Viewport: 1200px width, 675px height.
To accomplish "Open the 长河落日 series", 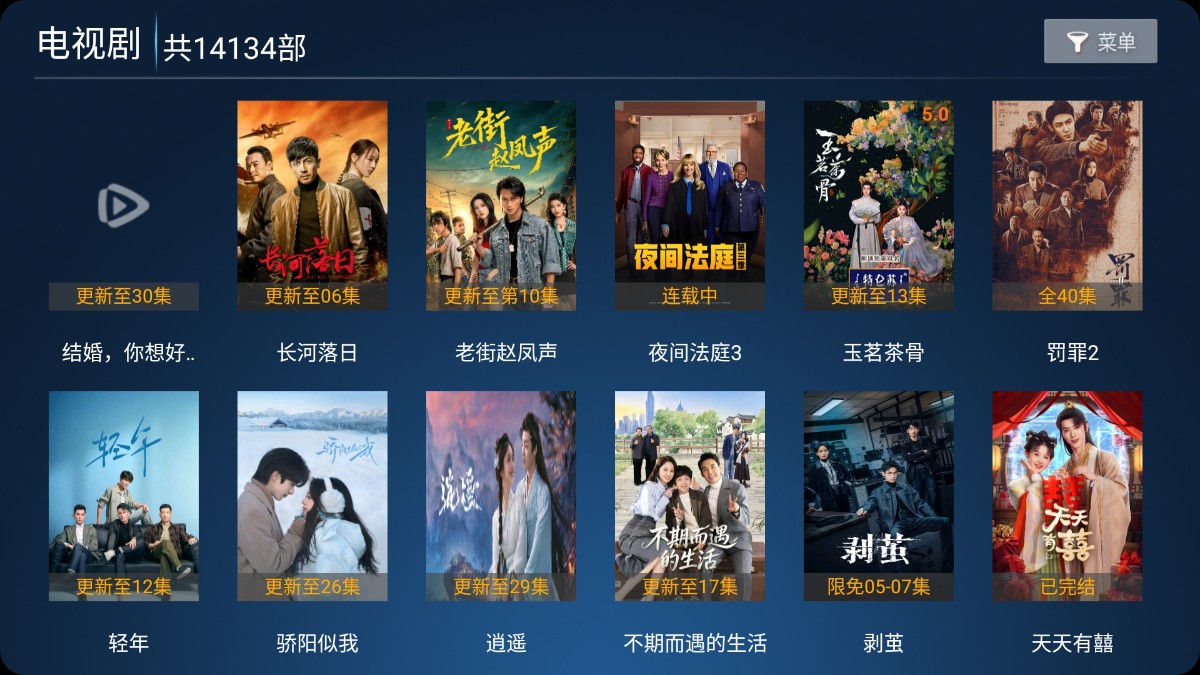I will coord(312,206).
